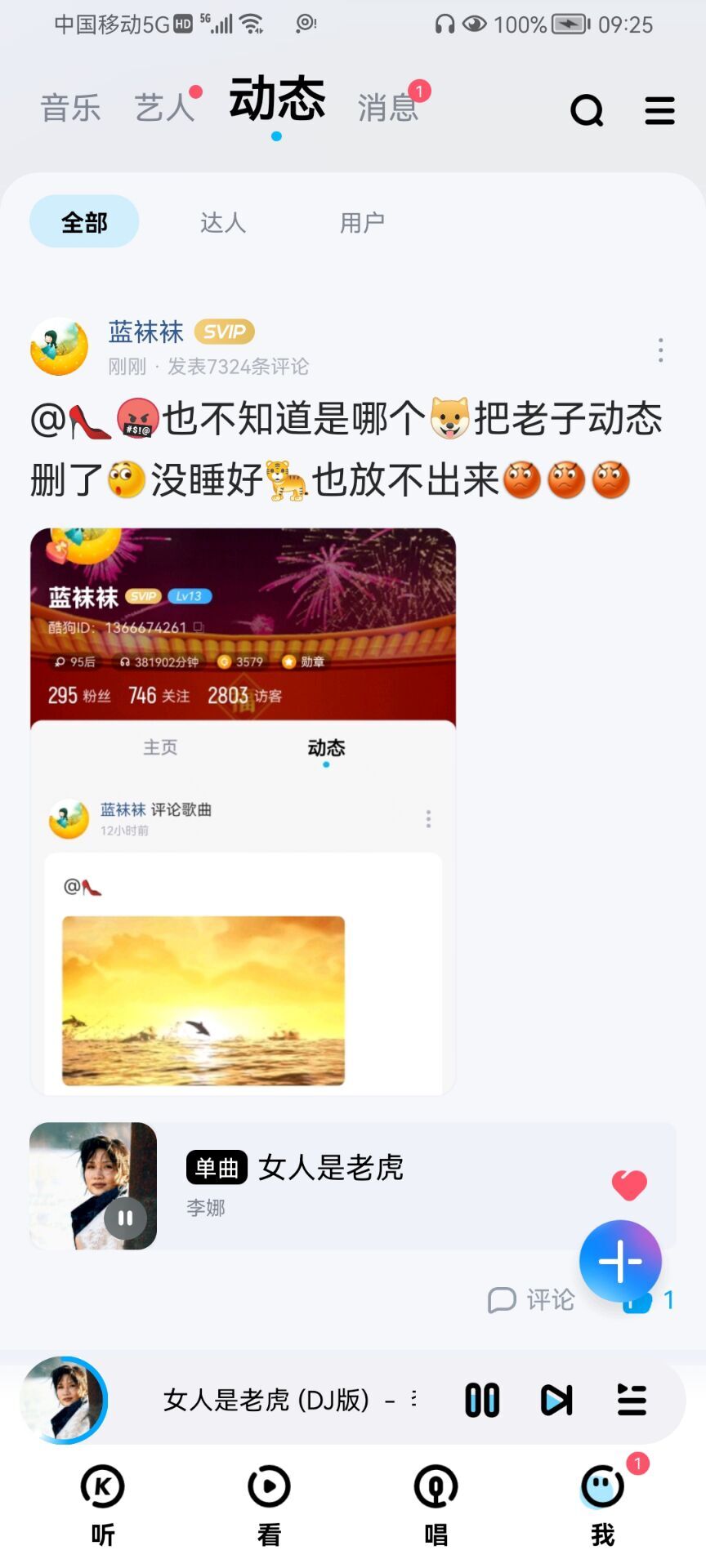Open 评论 on the post
Image resolution: width=706 pixels, height=1568 pixels.
[532, 1299]
